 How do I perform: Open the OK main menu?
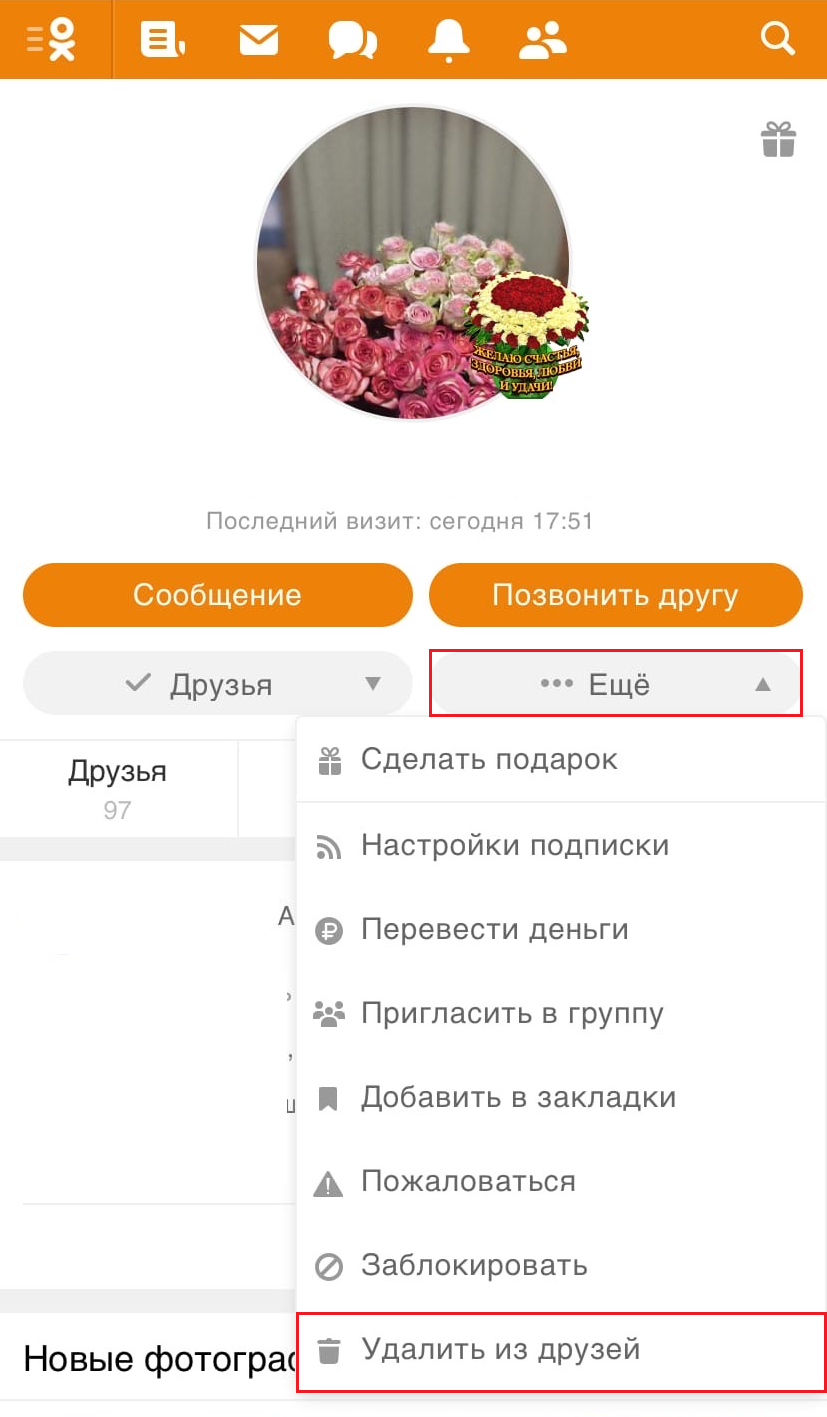click(53, 39)
